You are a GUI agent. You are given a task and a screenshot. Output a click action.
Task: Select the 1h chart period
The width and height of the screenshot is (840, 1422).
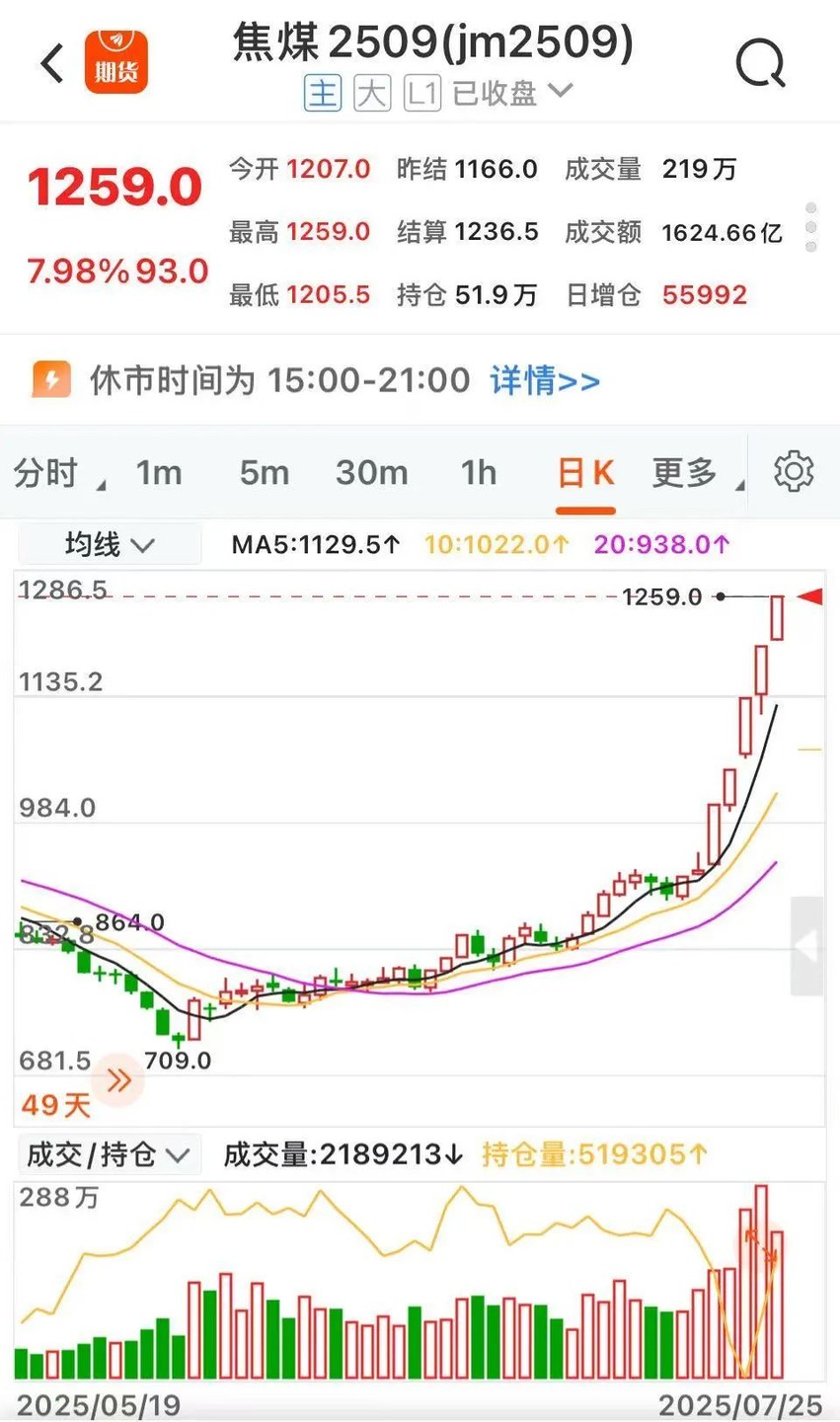[x=479, y=474]
